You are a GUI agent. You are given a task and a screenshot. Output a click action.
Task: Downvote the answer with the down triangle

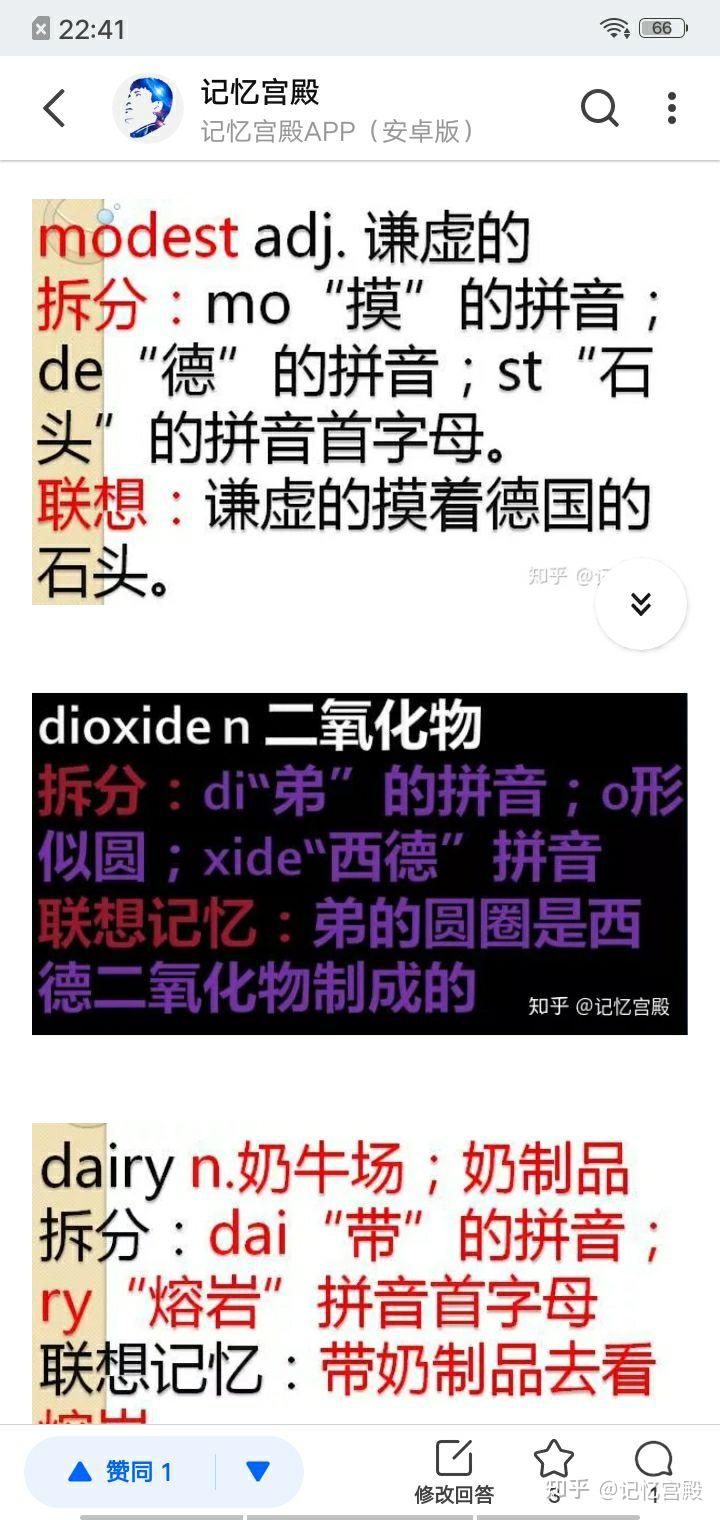258,1471
